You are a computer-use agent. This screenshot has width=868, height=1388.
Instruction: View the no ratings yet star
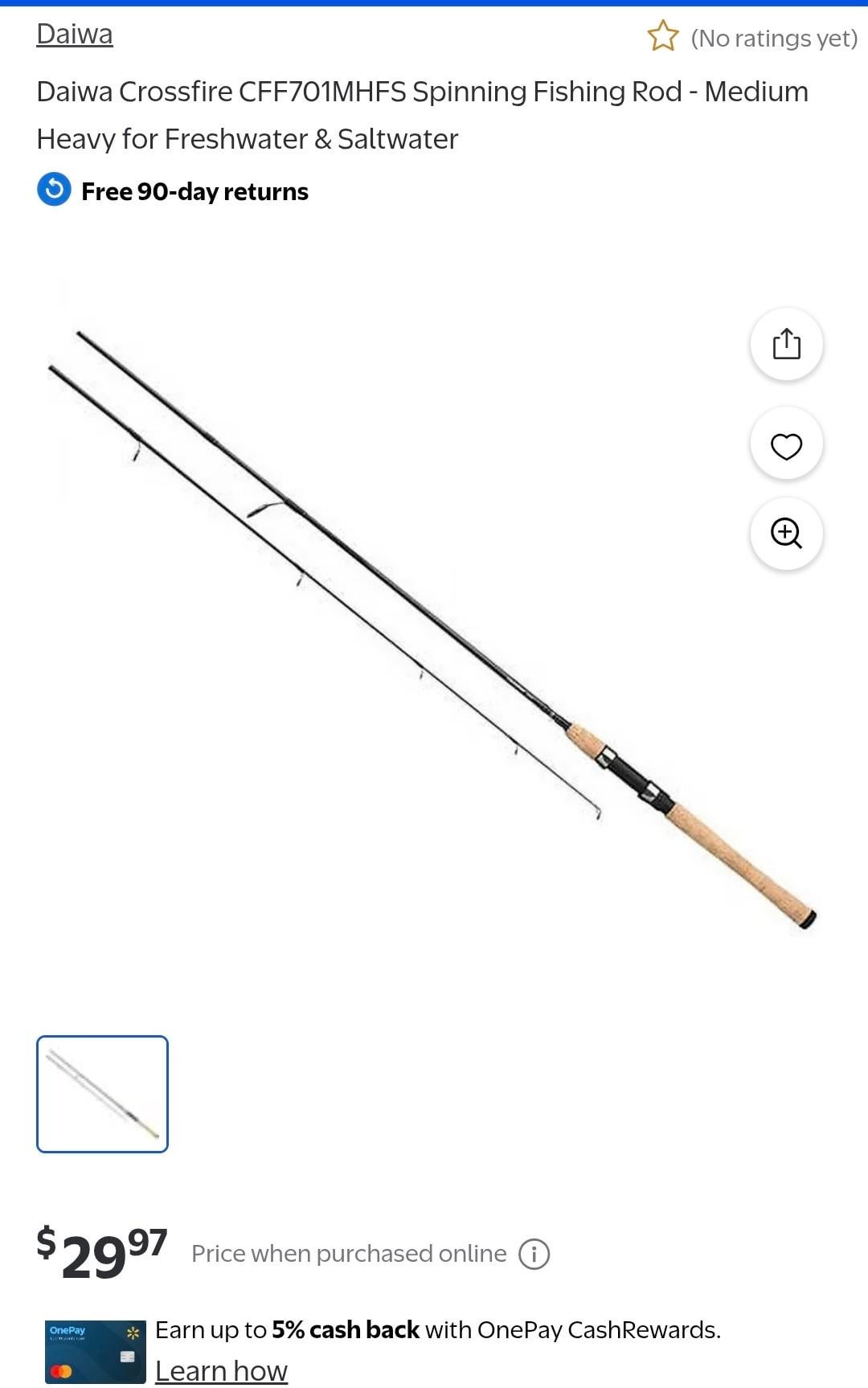pyautogui.click(x=663, y=36)
